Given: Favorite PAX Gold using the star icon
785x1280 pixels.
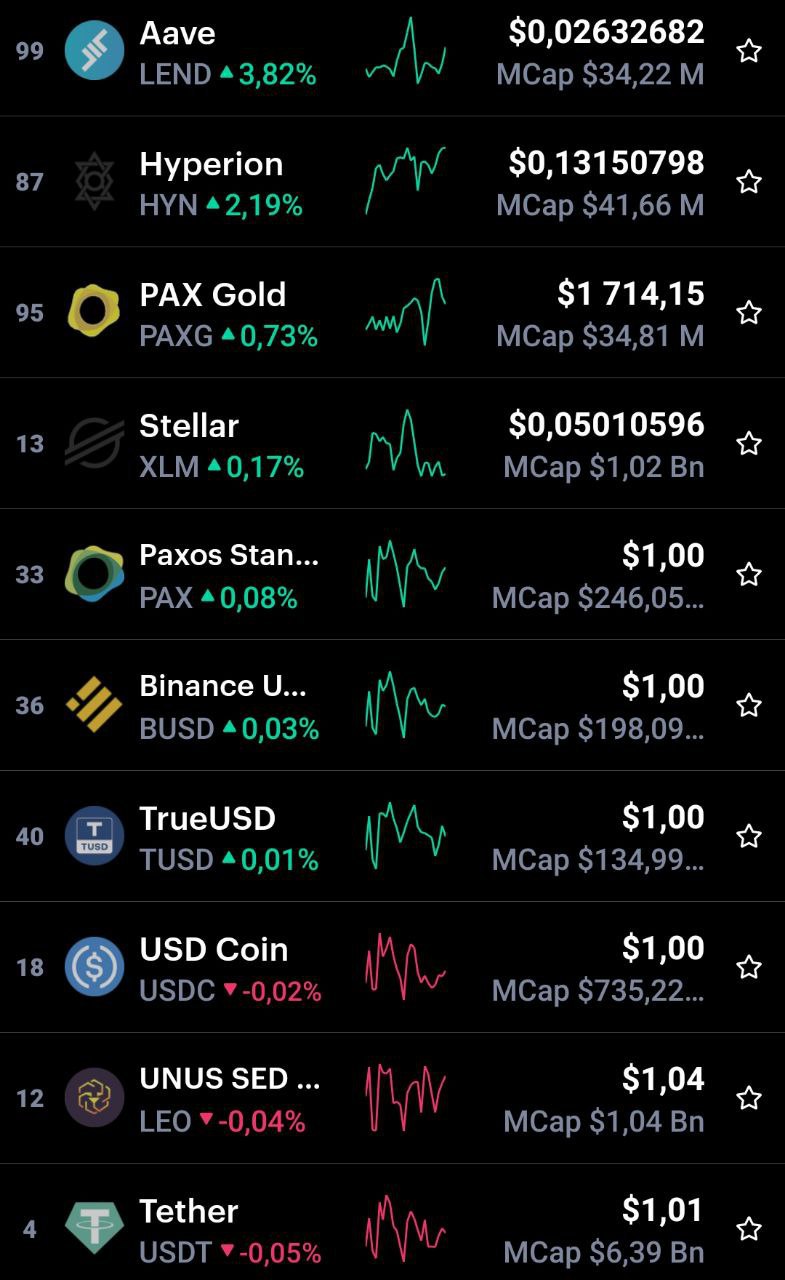Looking at the screenshot, I should tap(749, 313).
